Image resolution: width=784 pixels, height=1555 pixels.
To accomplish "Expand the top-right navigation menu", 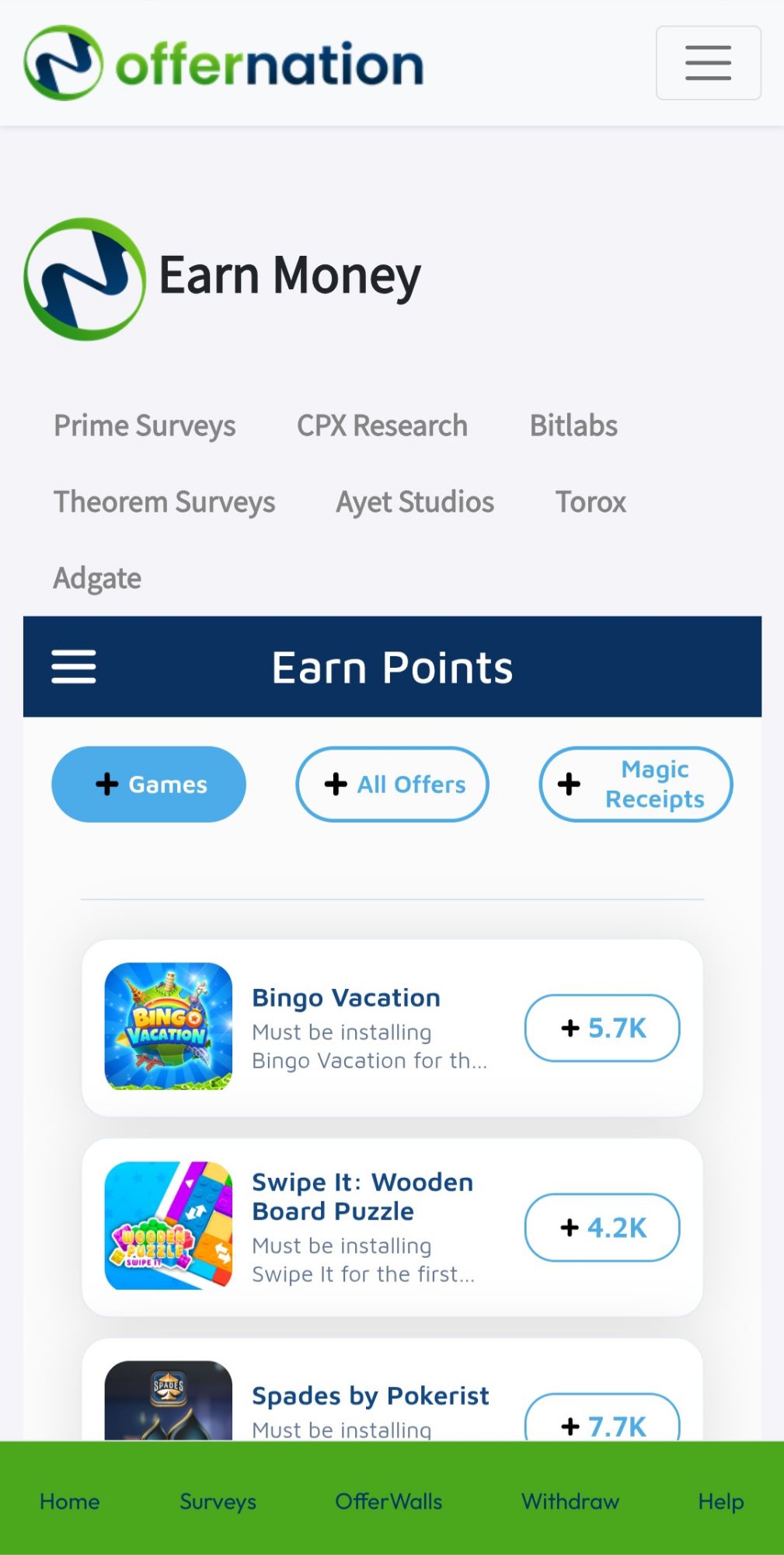I will tap(708, 63).
